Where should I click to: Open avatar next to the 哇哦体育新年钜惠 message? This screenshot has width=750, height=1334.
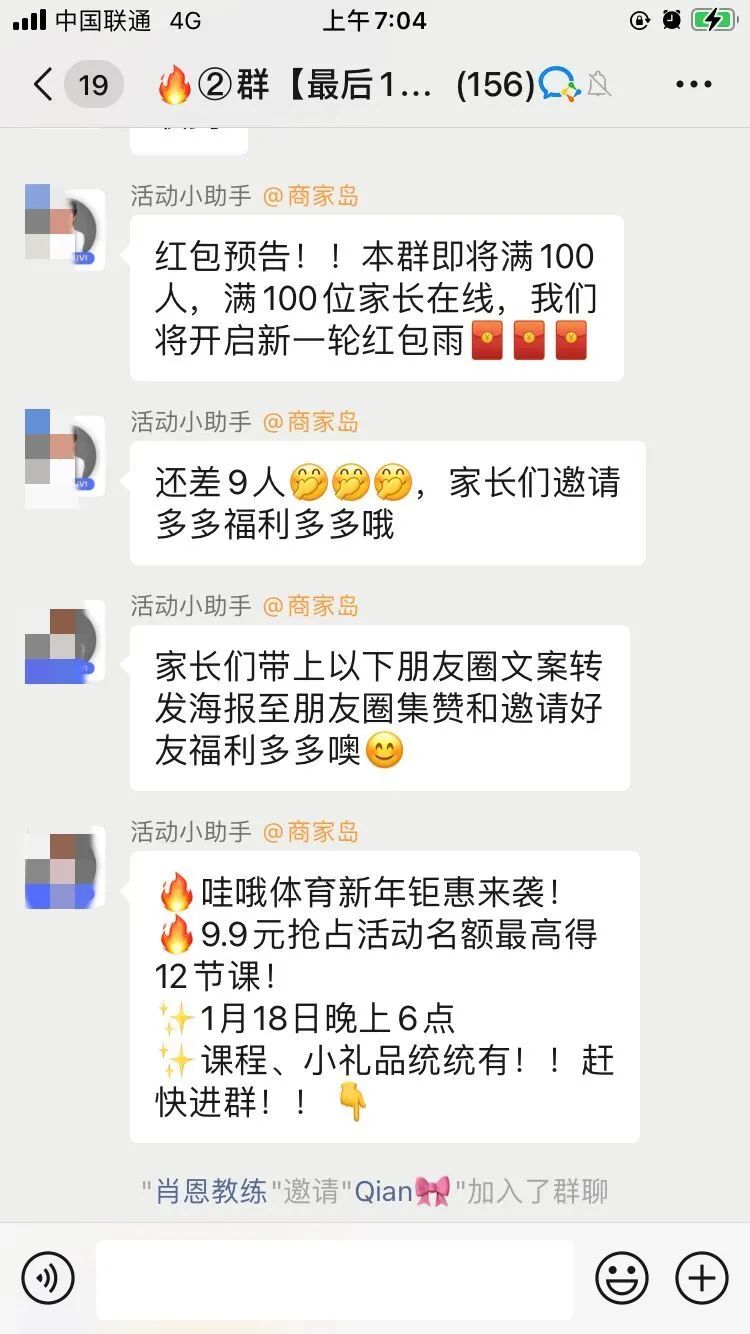click(x=64, y=866)
